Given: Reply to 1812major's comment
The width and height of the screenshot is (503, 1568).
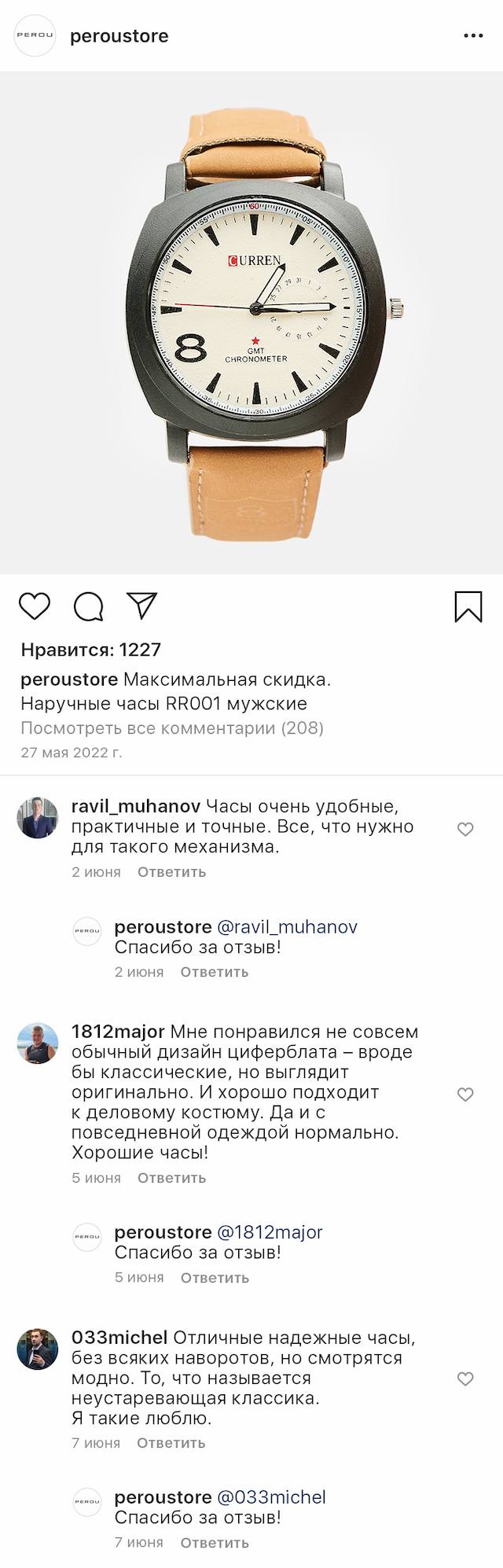Looking at the screenshot, I should point(171,1177).
